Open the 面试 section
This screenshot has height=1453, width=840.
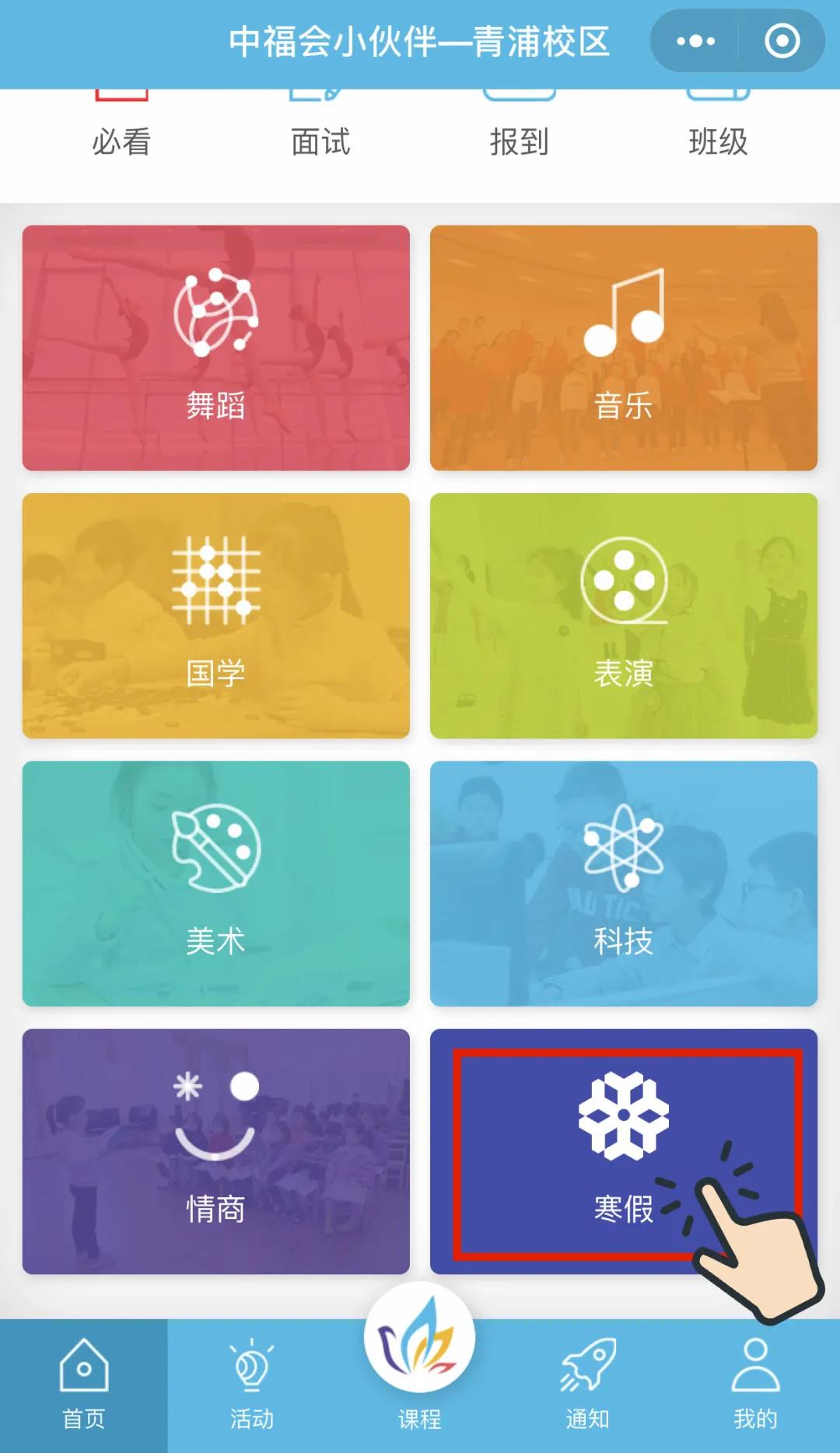pos(320,132)
